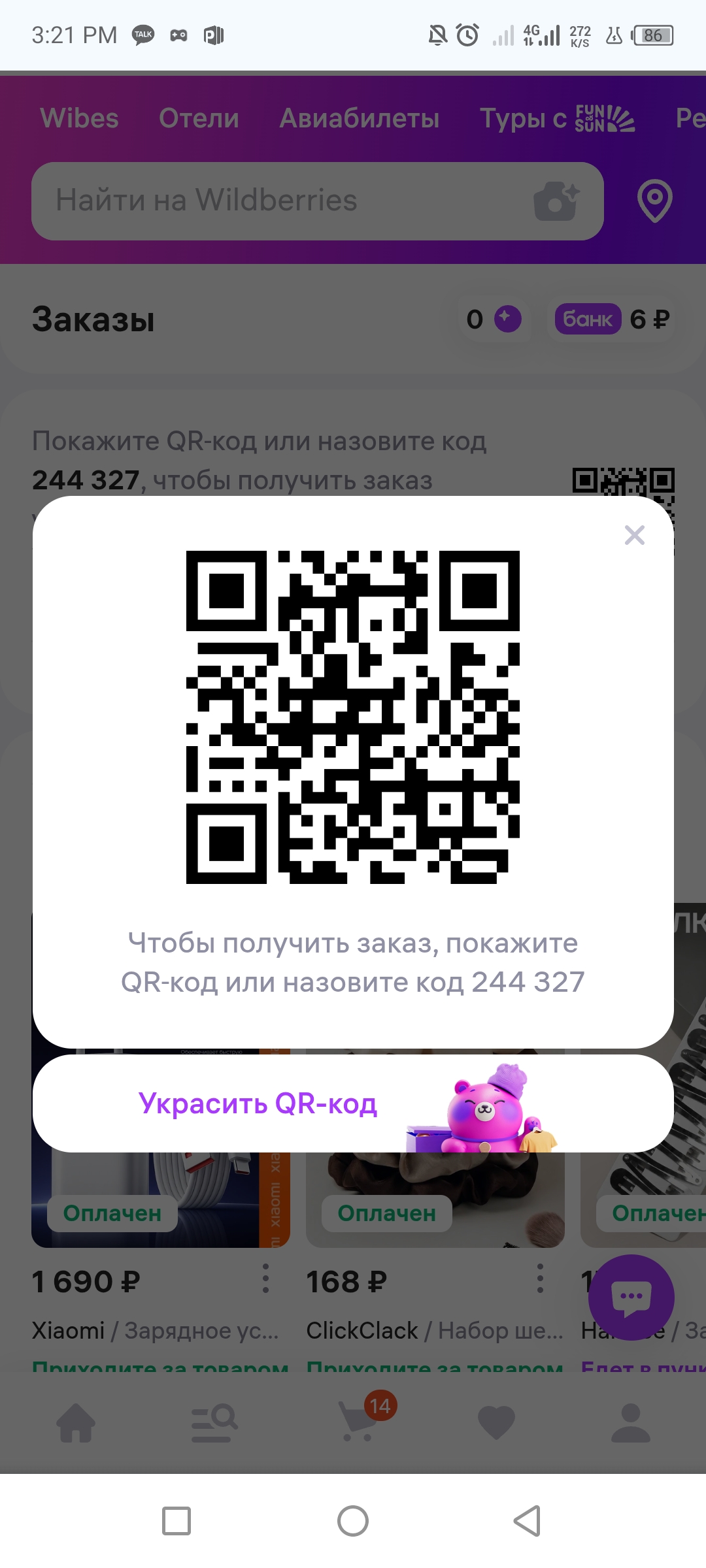The width and height of the screenshot is (706, 1568).
Task: Open the catalog search tab
Action: [x=214, y=1422]
